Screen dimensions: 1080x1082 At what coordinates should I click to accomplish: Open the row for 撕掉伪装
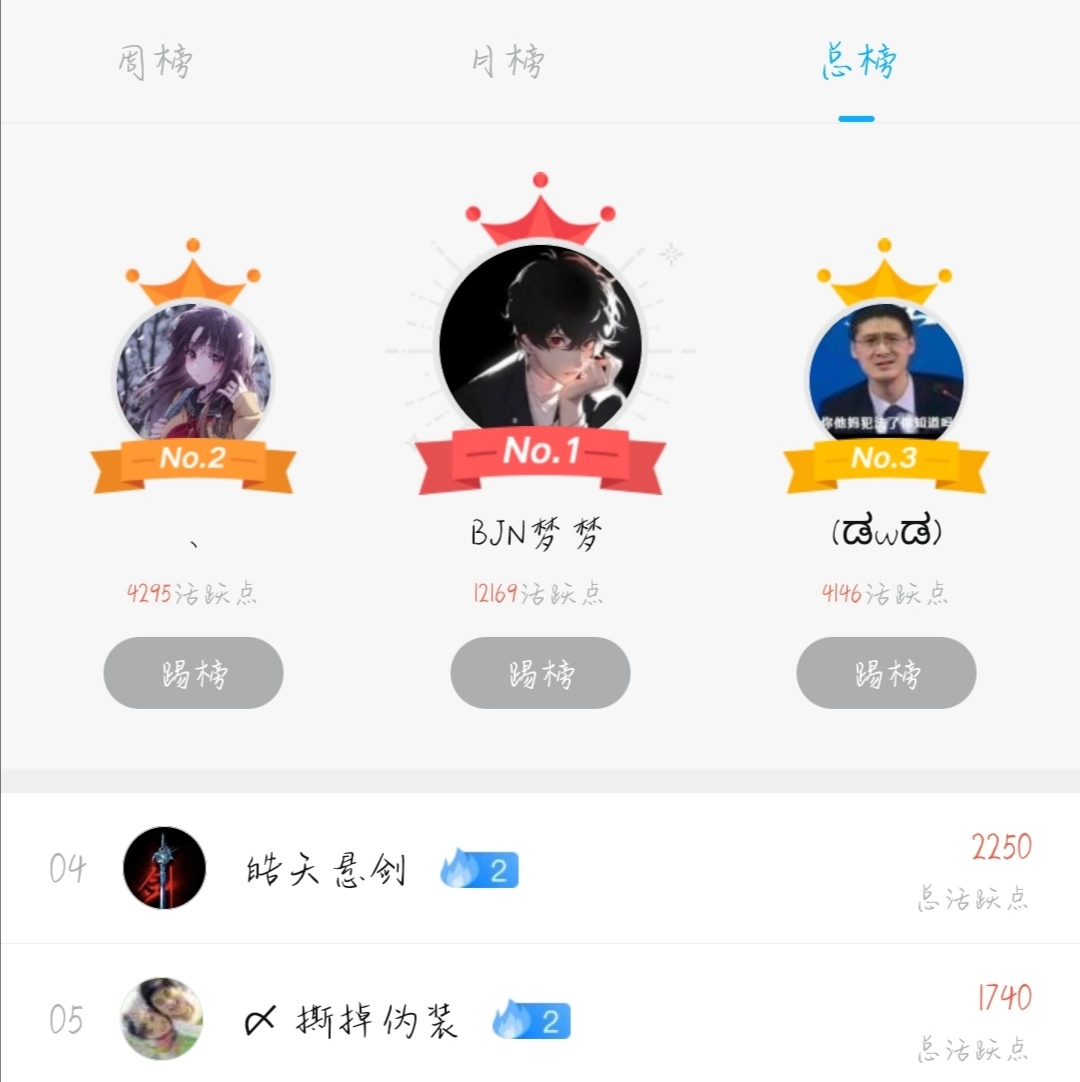coord(540,1018)
